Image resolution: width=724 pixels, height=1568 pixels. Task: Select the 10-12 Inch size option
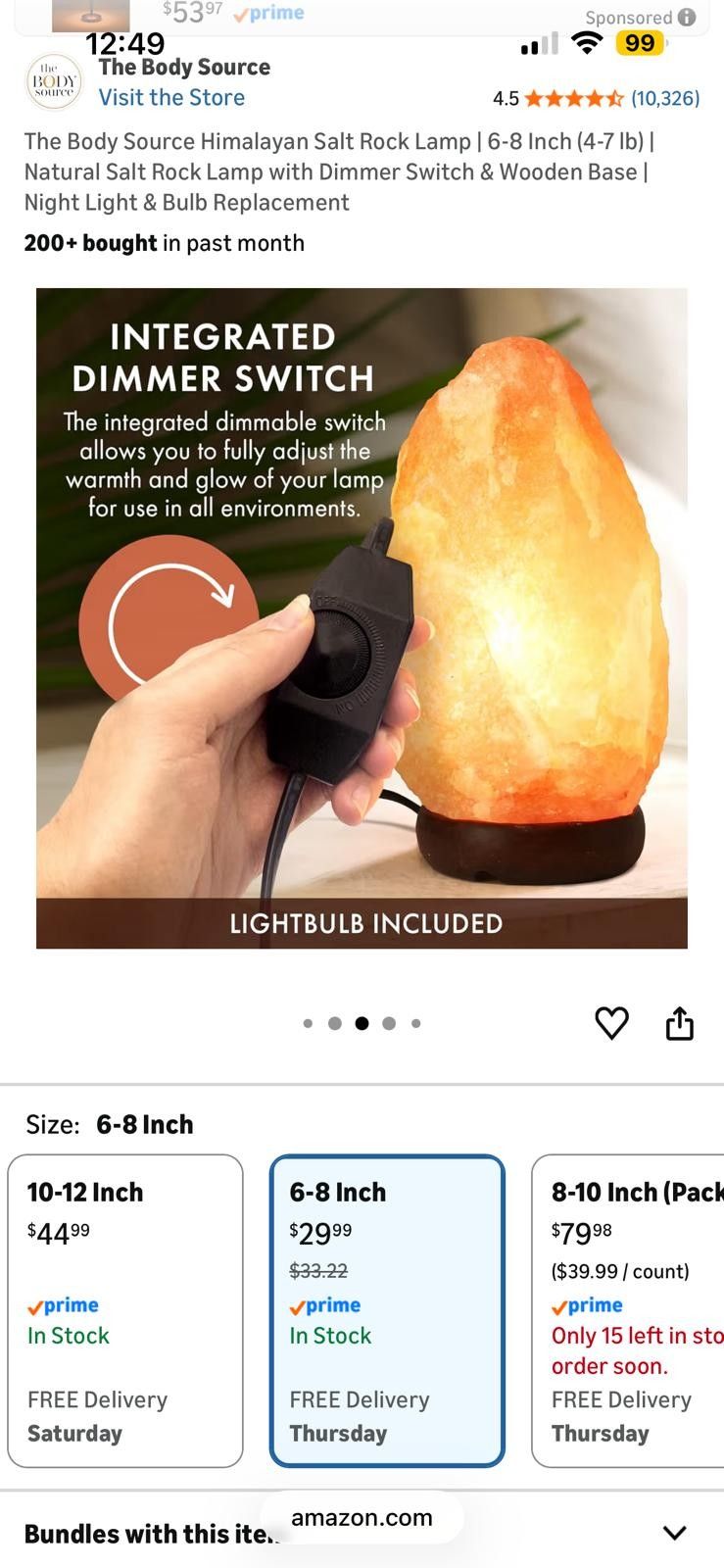(x=125, y=1310)
